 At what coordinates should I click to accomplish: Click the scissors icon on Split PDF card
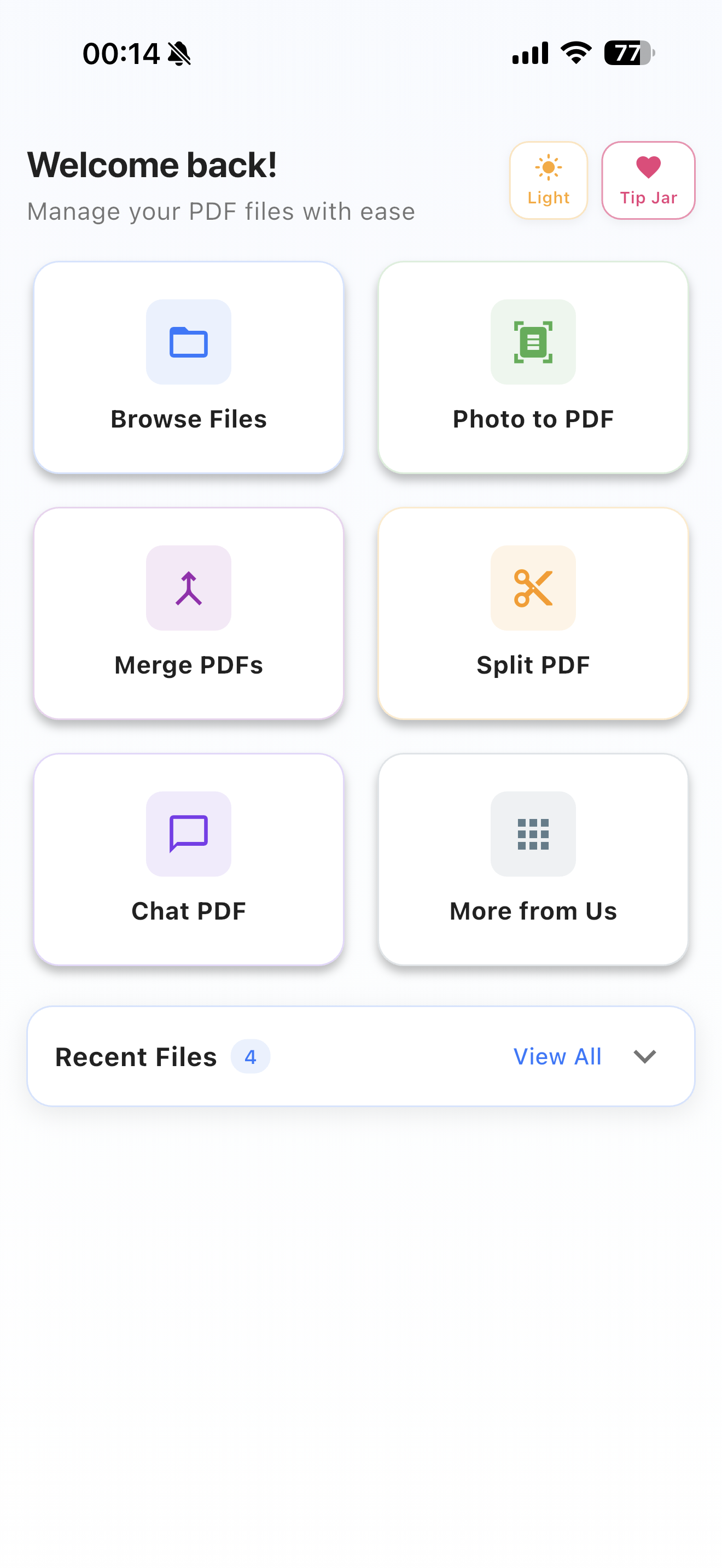[x=533, y=588]
